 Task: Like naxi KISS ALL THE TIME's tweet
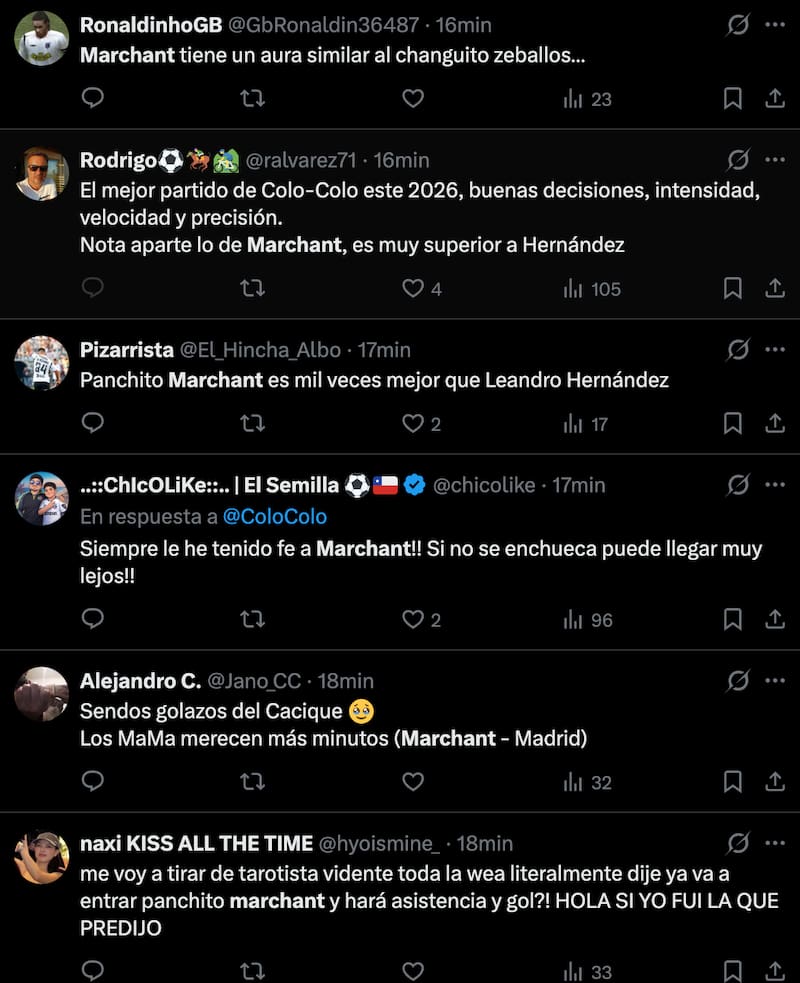(412, 970)
